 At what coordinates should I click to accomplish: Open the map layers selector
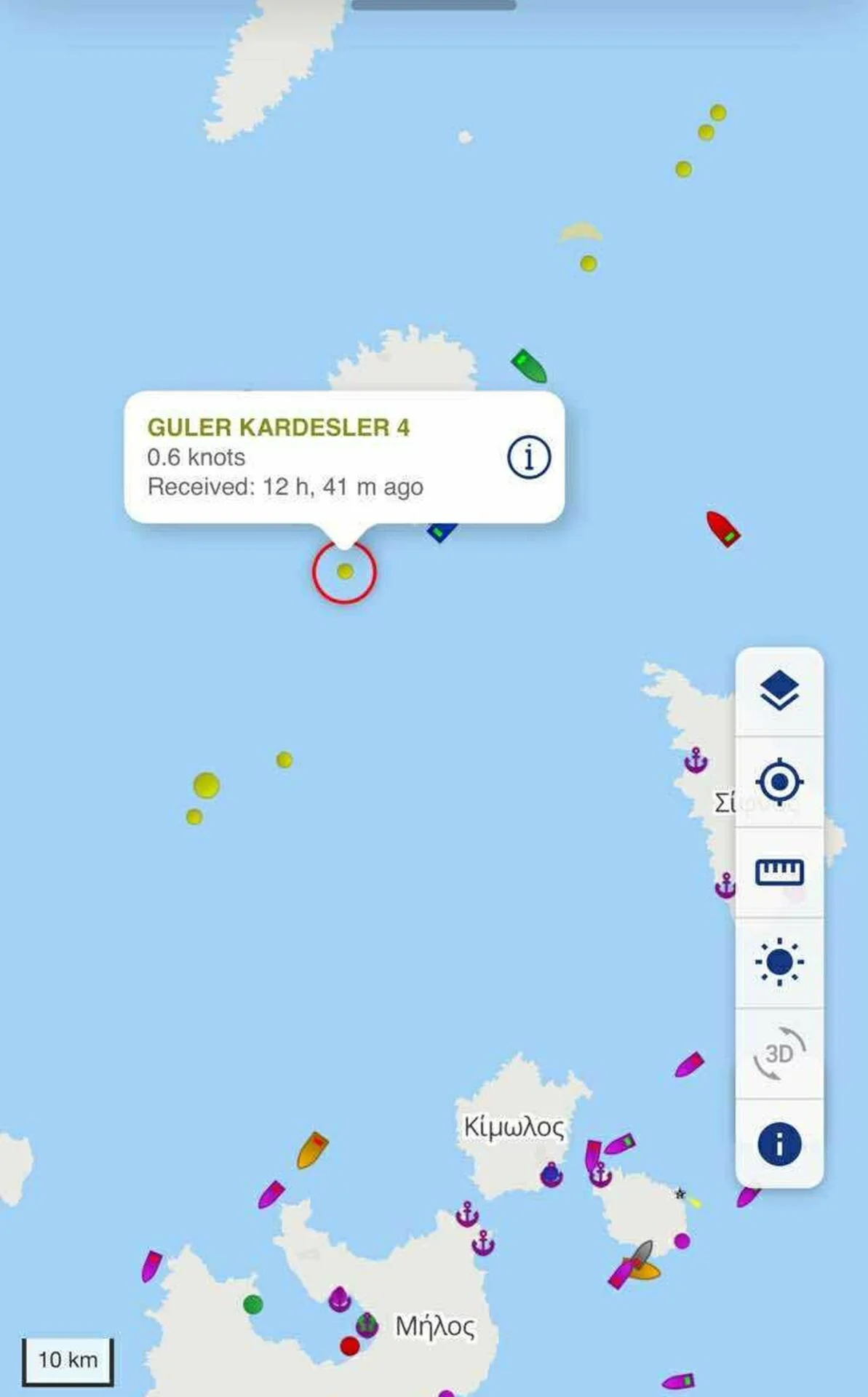[x=779, y=691]
